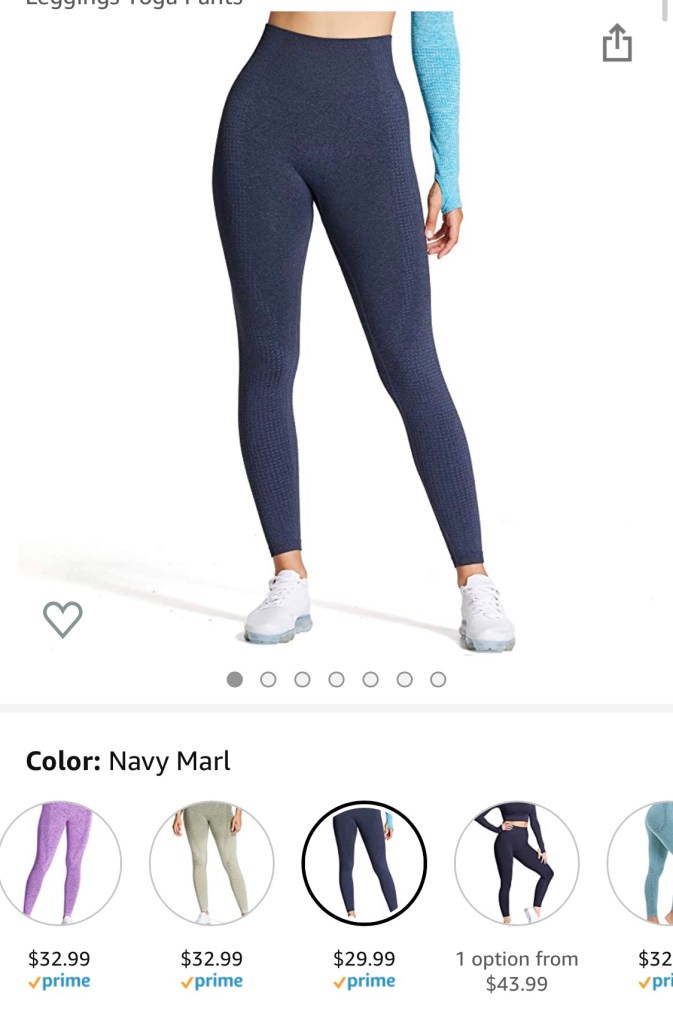Share this leggings product
This screenshot has height=1023, width=673.
point(617,44)
